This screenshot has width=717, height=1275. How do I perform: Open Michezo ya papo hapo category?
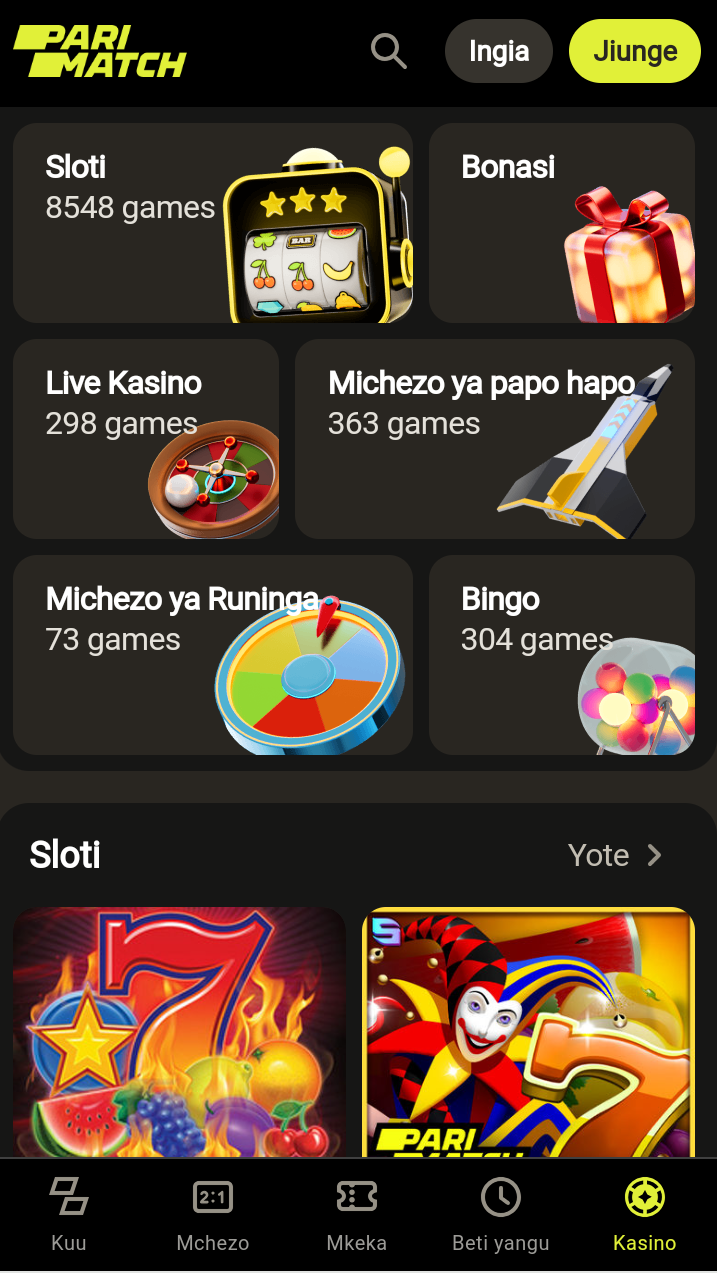[495, 439]
